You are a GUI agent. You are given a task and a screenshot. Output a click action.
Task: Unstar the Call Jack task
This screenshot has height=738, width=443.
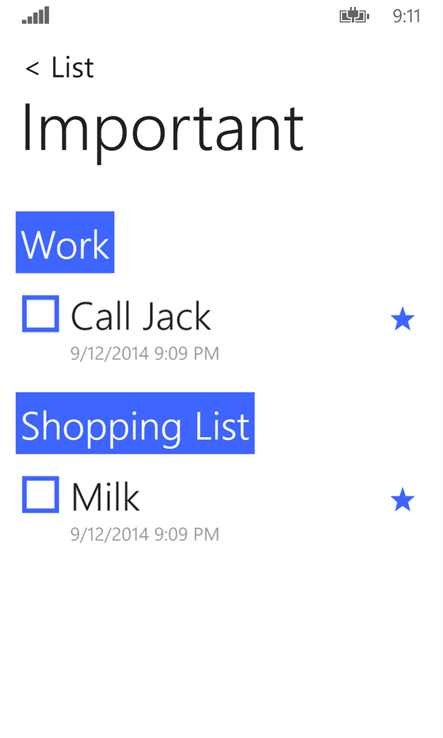click(x=403, y=319)
